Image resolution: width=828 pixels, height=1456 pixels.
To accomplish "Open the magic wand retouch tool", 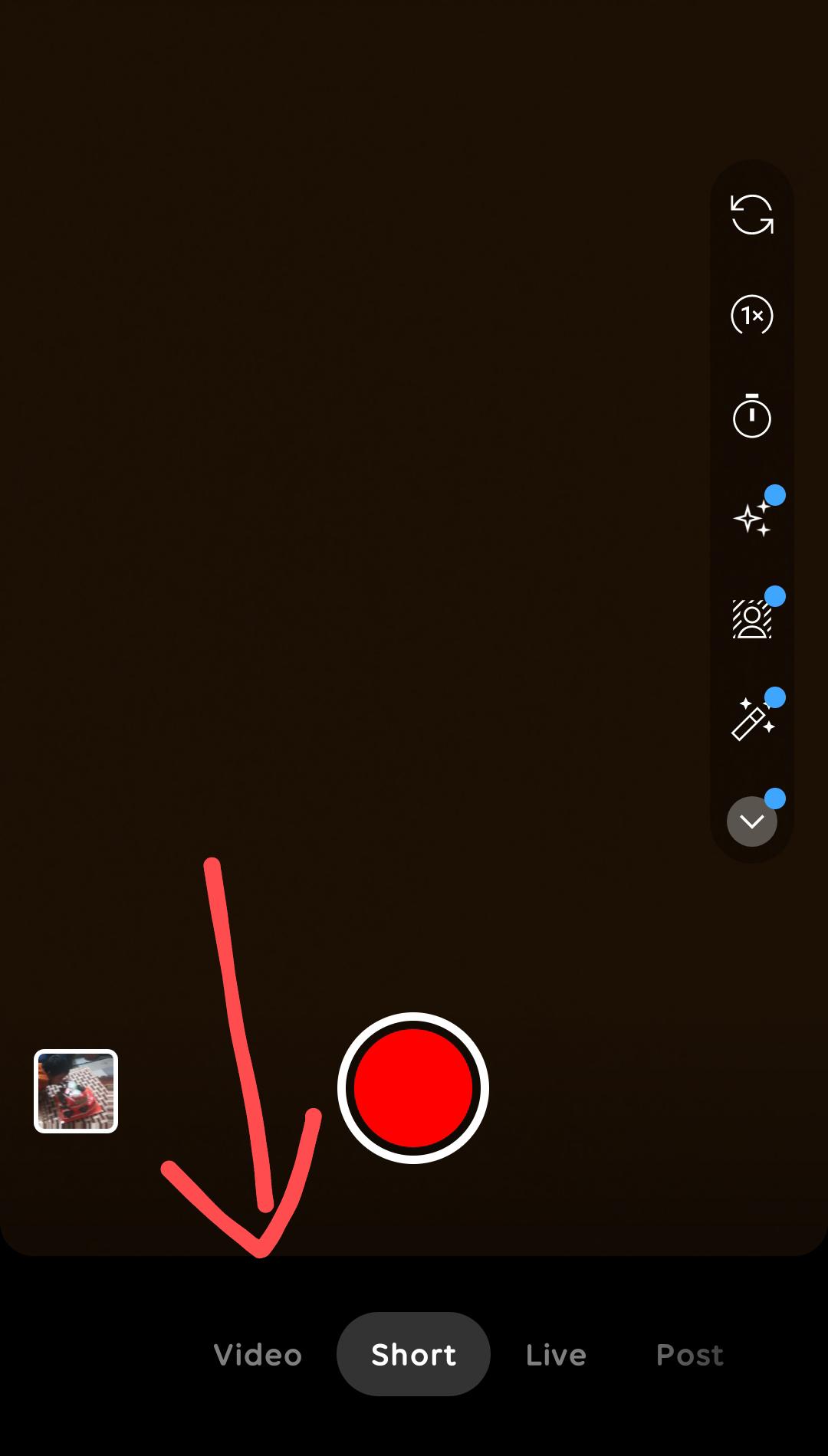I will [751, 720].
